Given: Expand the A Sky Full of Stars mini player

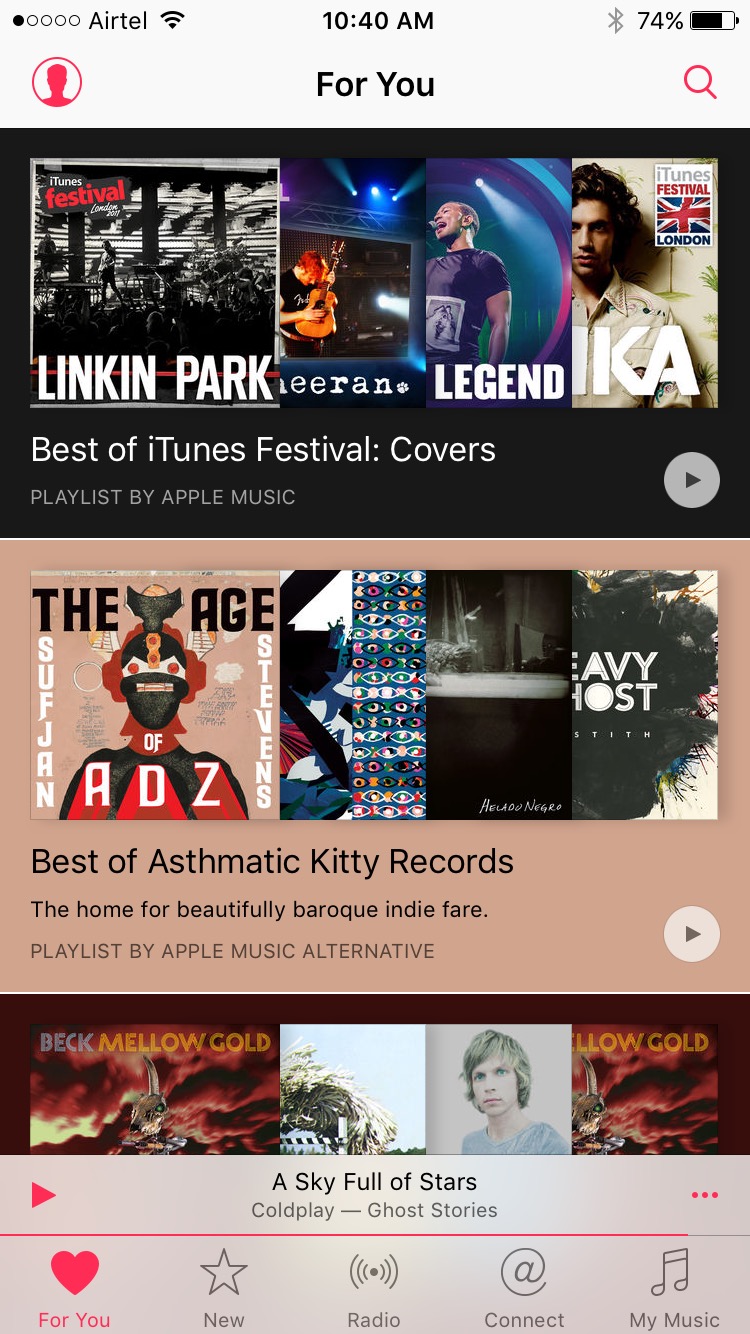Looking at the screenshot, I should point(374,1195).
